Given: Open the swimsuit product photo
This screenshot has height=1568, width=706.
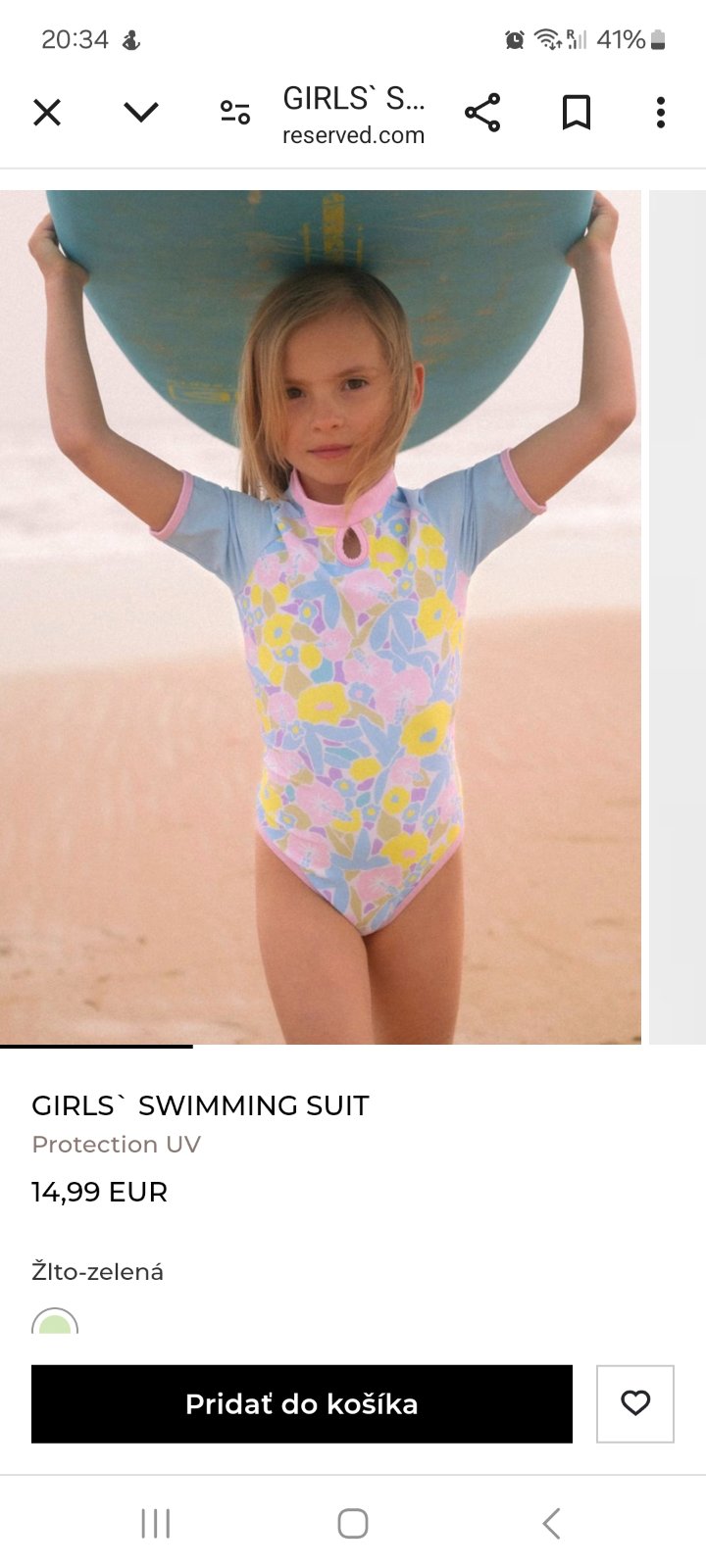Looking at the screenshot, I should pyautogui.click(x=321, y=617).
